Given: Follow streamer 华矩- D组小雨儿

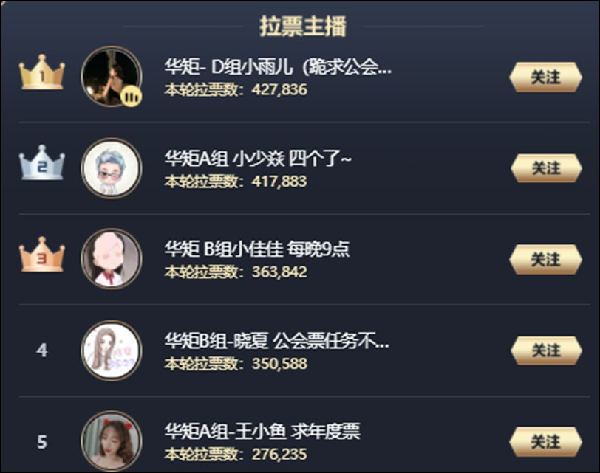Looking at the screenshot, I should coord(546,76).
